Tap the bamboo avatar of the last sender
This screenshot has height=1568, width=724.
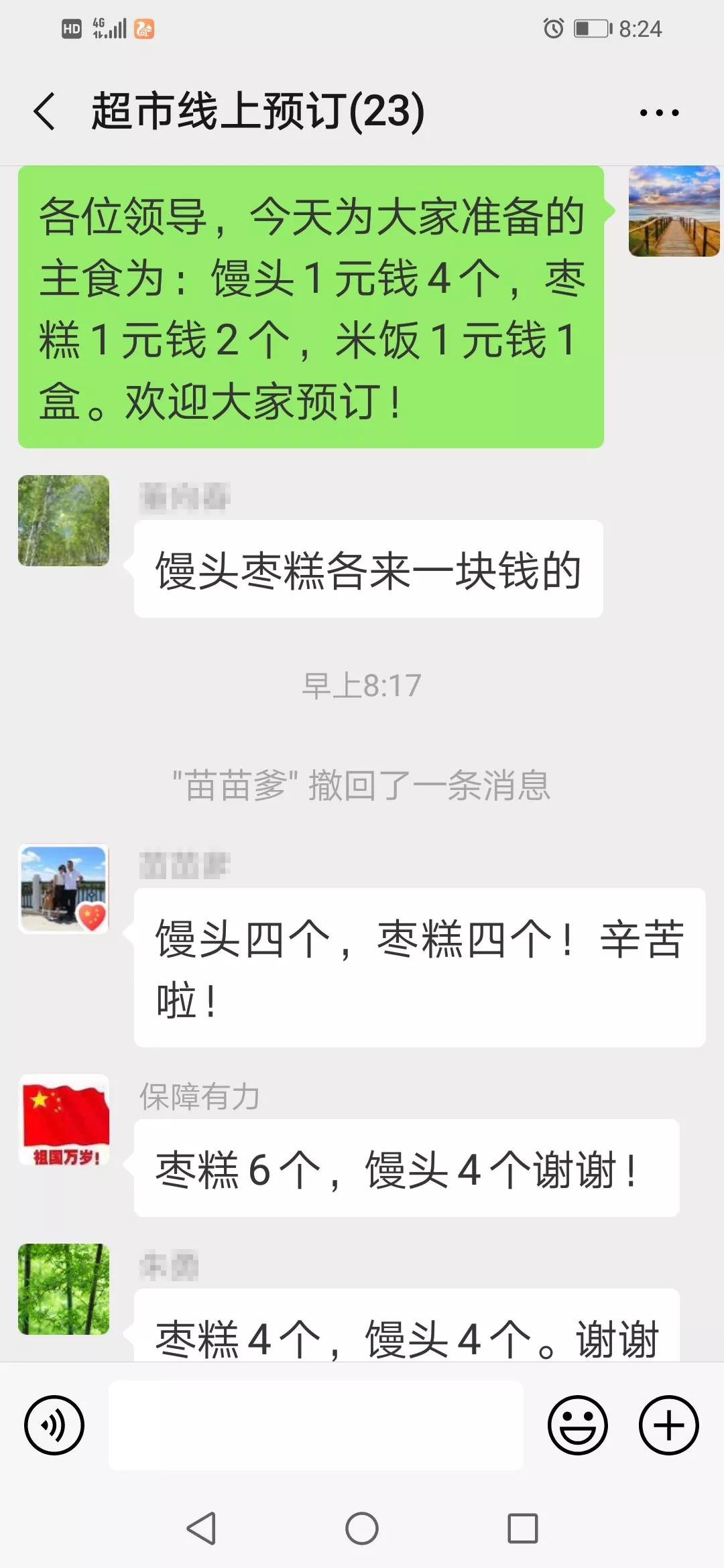64,1290
